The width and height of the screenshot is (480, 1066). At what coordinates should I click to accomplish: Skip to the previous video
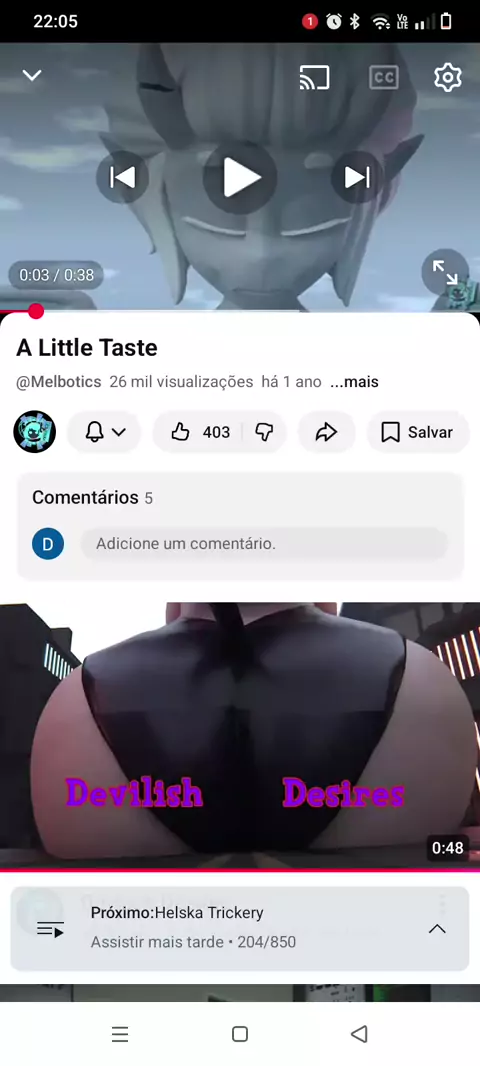(x=122, y=177)
